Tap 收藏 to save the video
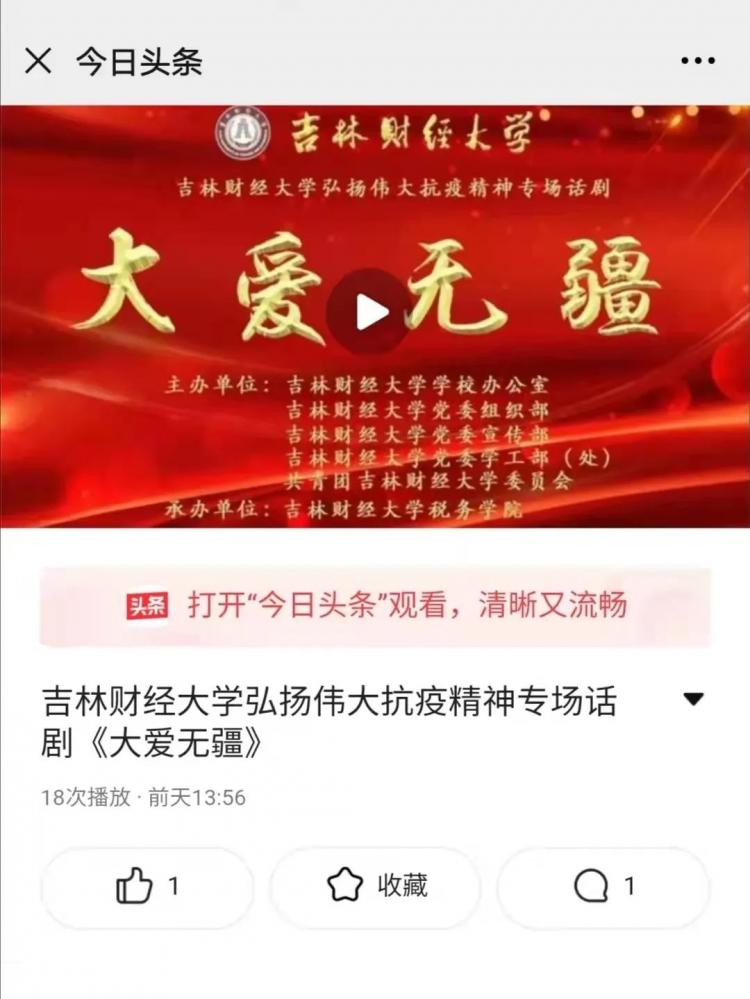 tap(375, 886)
